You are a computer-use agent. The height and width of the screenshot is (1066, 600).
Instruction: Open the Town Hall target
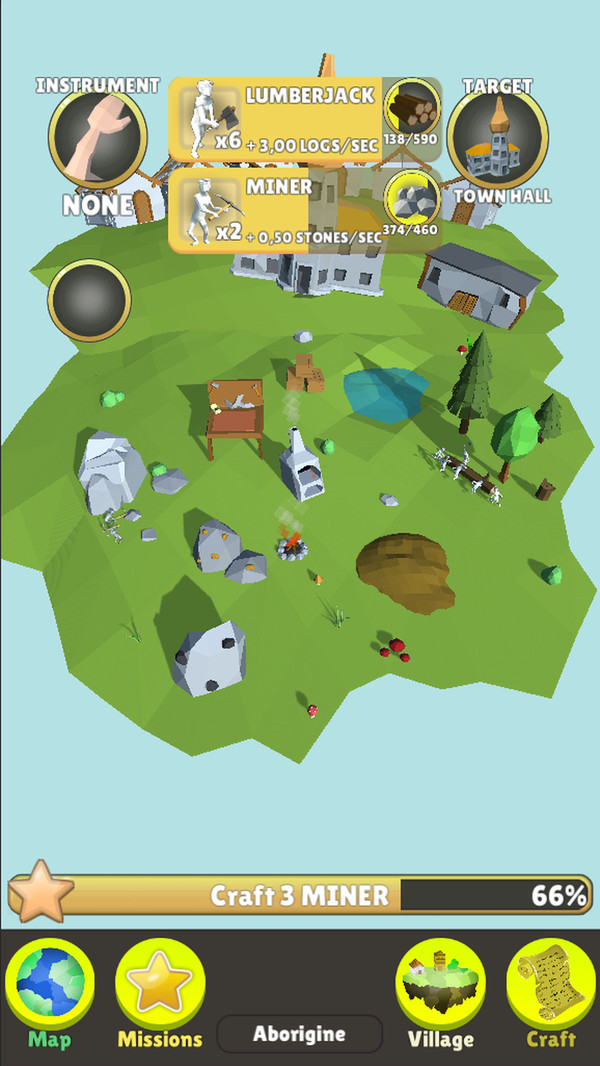(497, 139)
